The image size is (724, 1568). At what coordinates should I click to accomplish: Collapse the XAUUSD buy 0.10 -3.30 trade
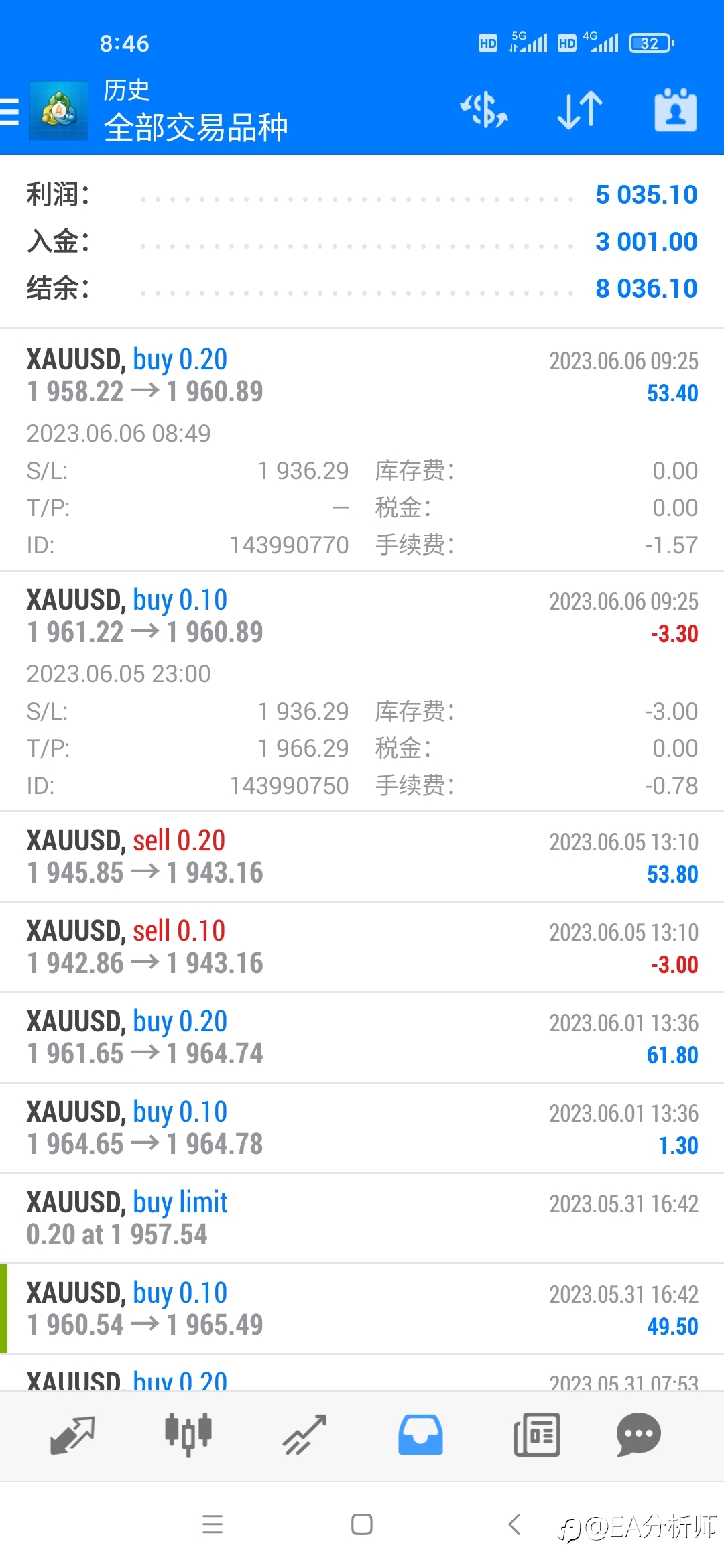[x=362, y=691]
